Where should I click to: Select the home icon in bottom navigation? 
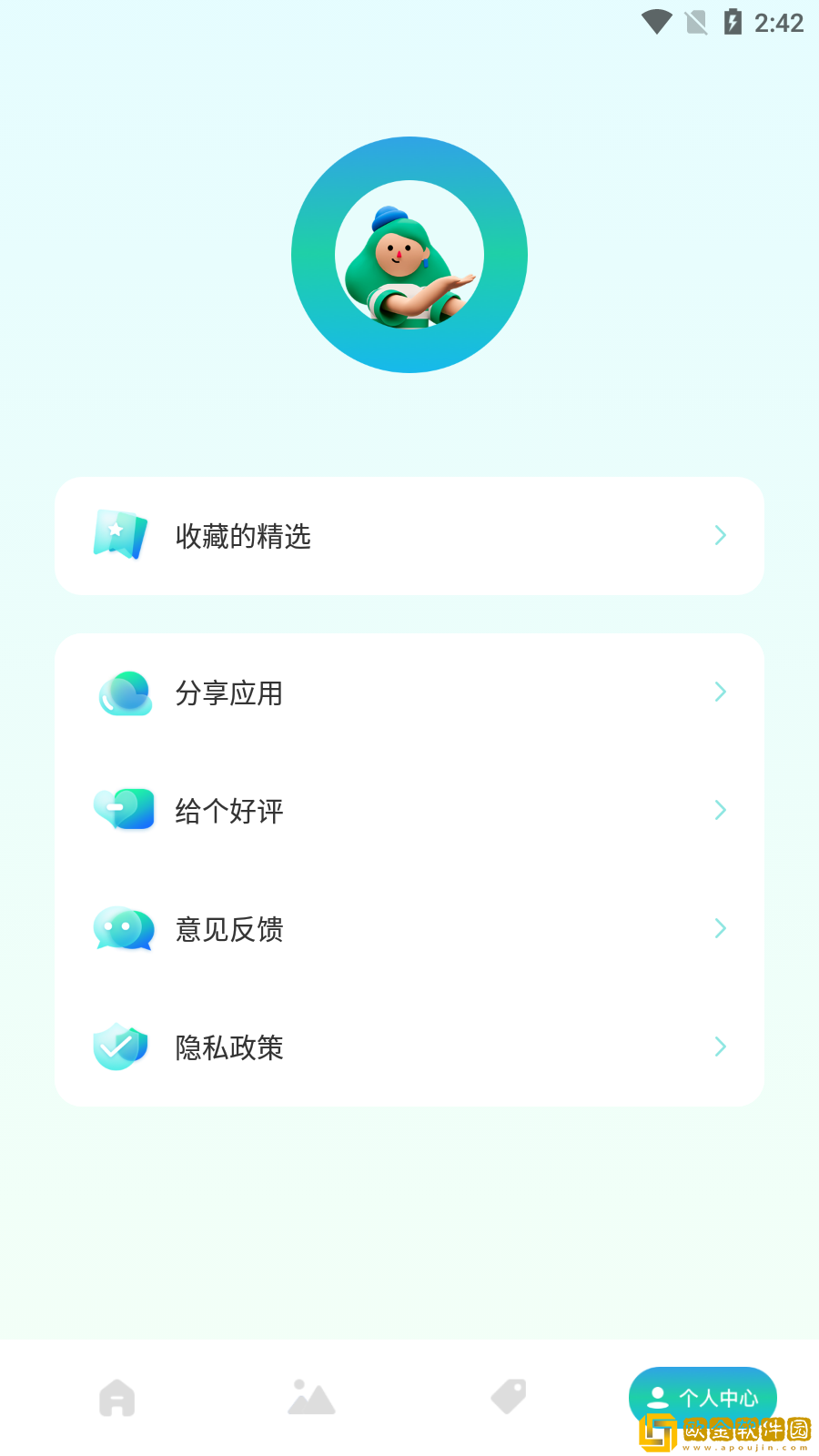[116, 1398]
